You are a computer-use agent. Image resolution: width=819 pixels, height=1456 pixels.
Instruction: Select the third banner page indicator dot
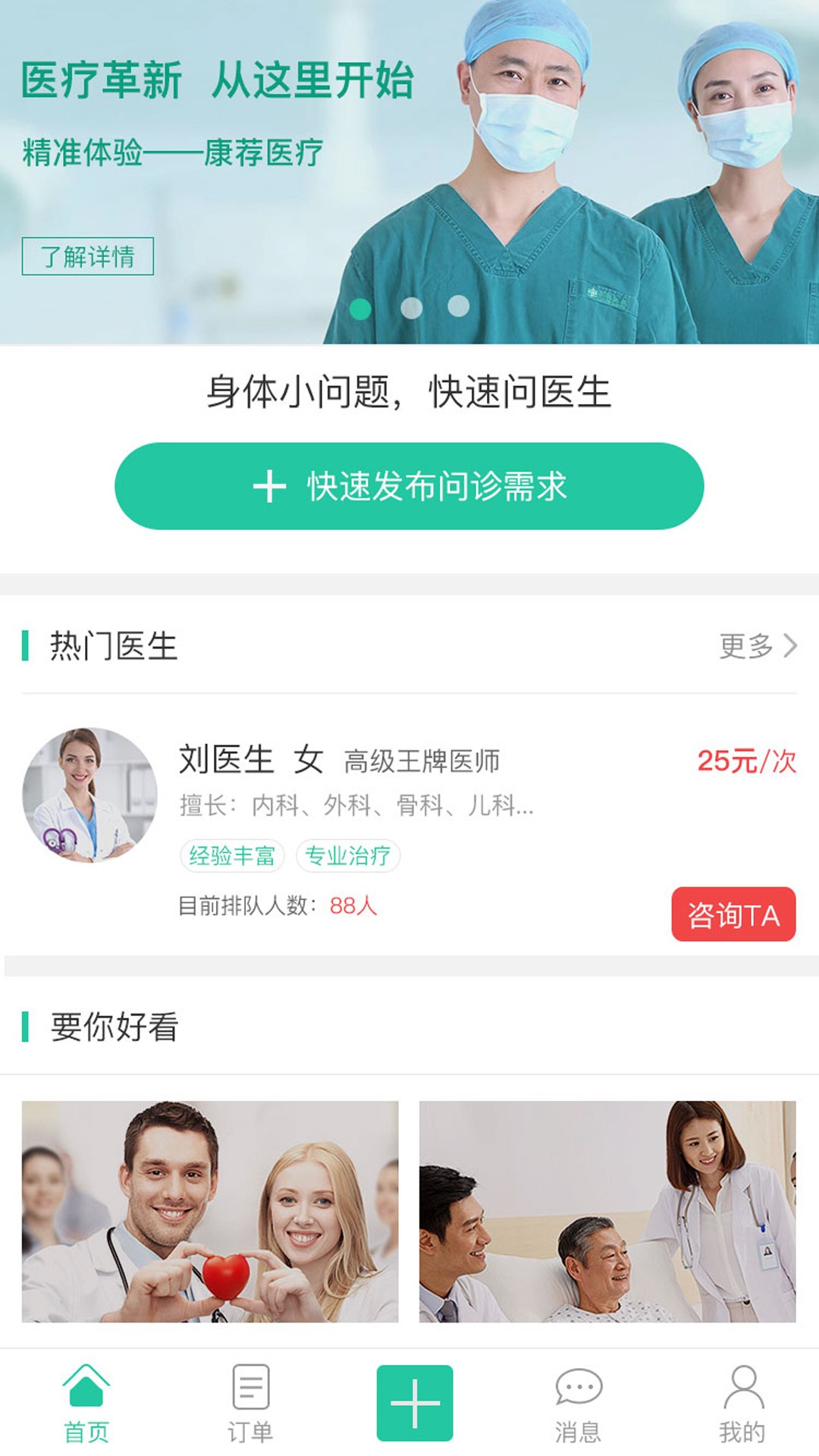pos(459,306)
